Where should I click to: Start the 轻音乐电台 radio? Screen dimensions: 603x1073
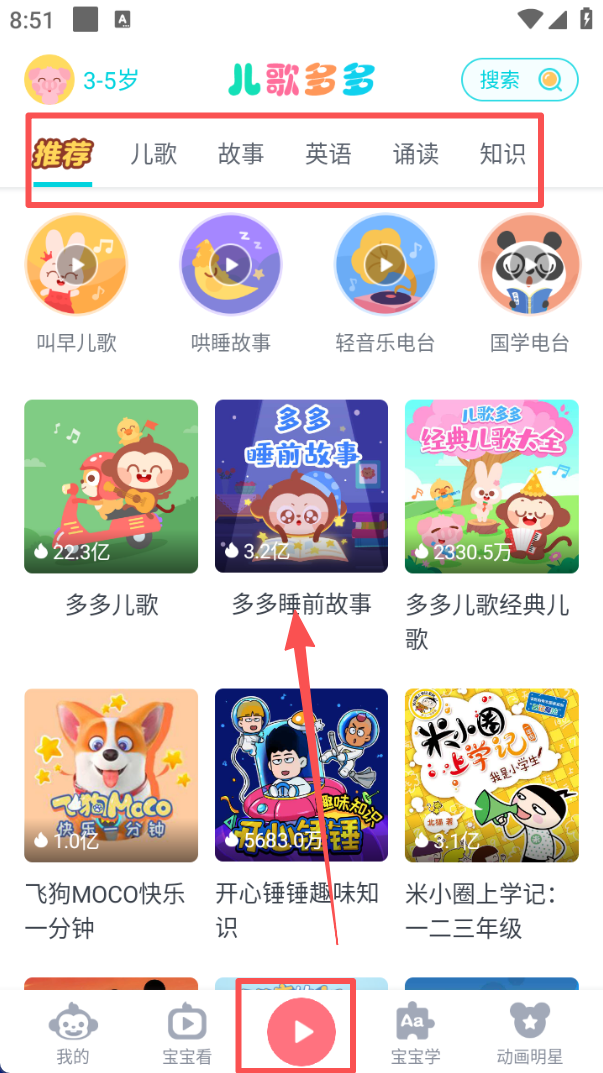coord(385,265)
